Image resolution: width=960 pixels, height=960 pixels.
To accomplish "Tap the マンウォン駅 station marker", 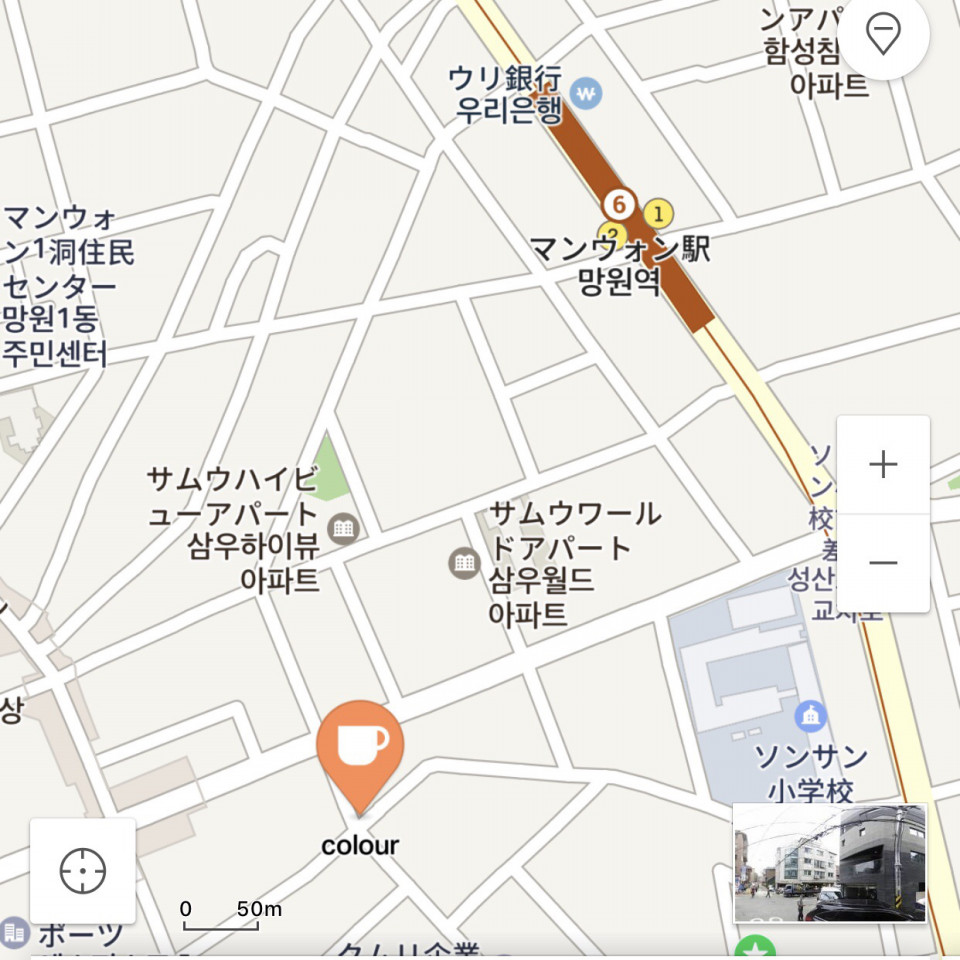I will coord(620,206).
